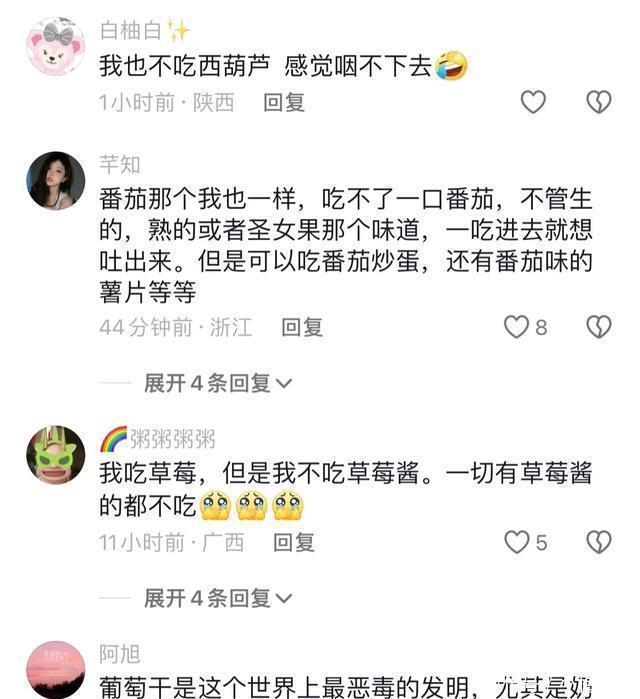Image resolution: width=640 pixels, height=699 pixels.
Task: Dislike 芊知's comment about 番茄
Action: click(598, 327)
